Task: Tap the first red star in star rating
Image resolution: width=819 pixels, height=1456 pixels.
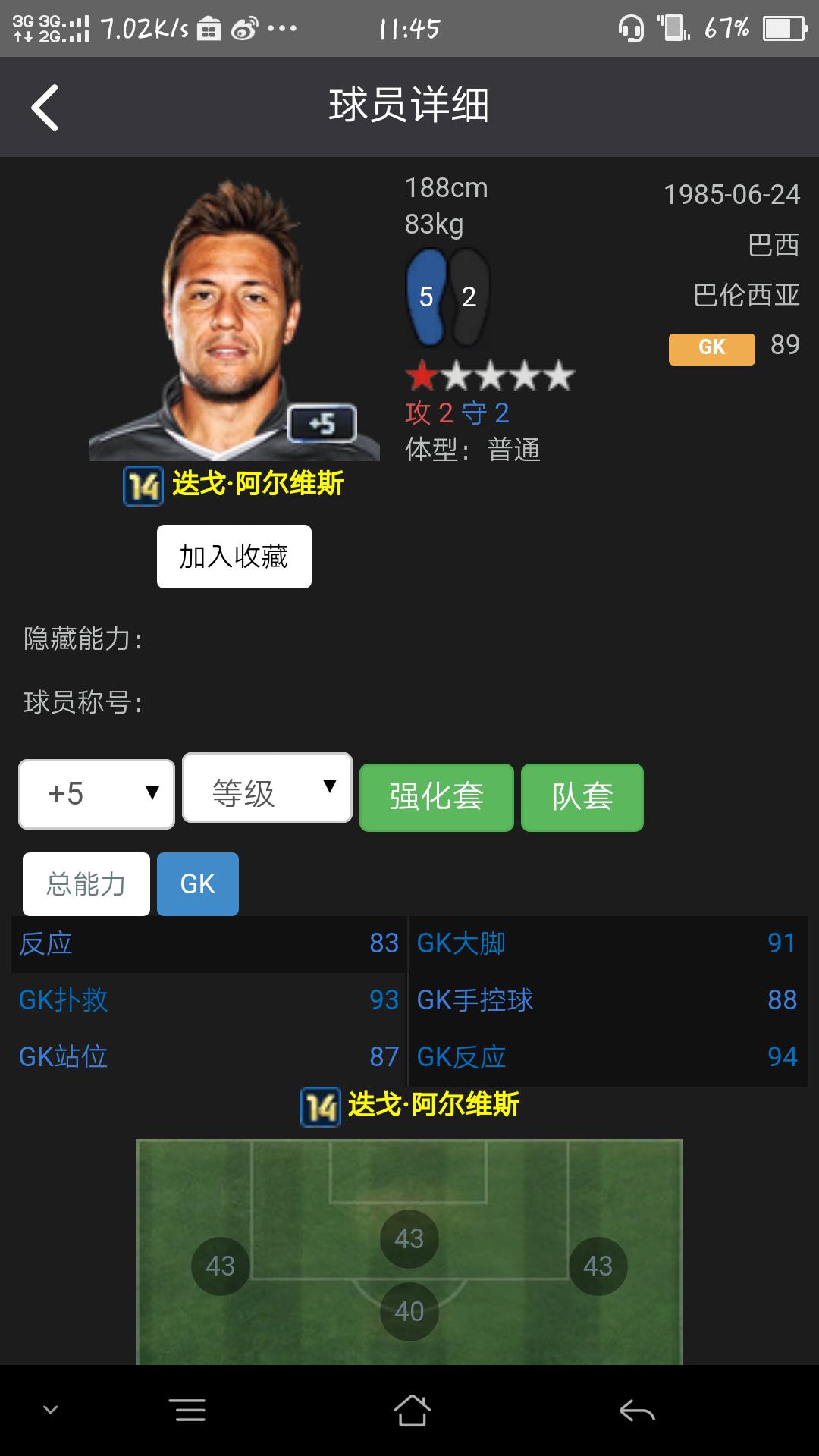Action: click(422, 373)
